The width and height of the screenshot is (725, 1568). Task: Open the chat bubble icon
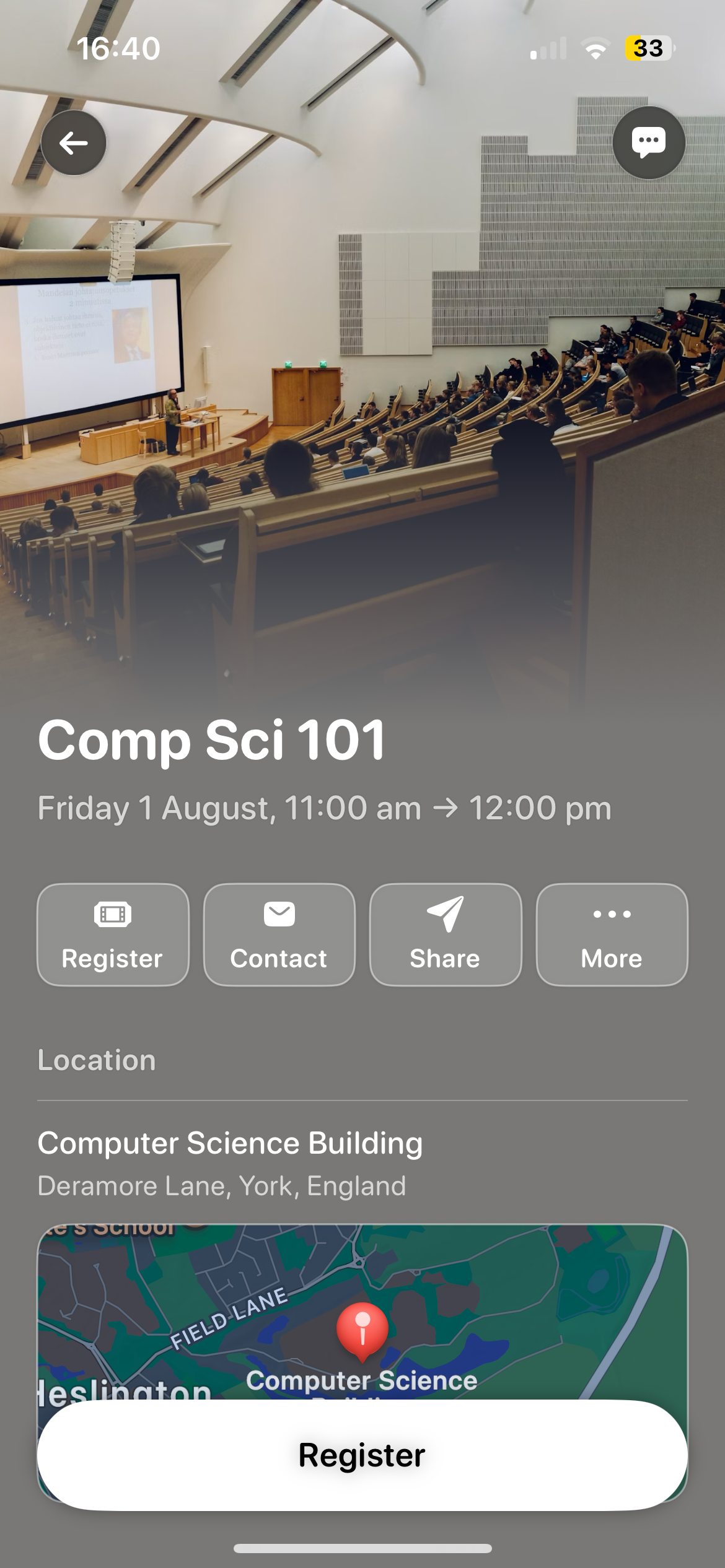coord(648,143)
